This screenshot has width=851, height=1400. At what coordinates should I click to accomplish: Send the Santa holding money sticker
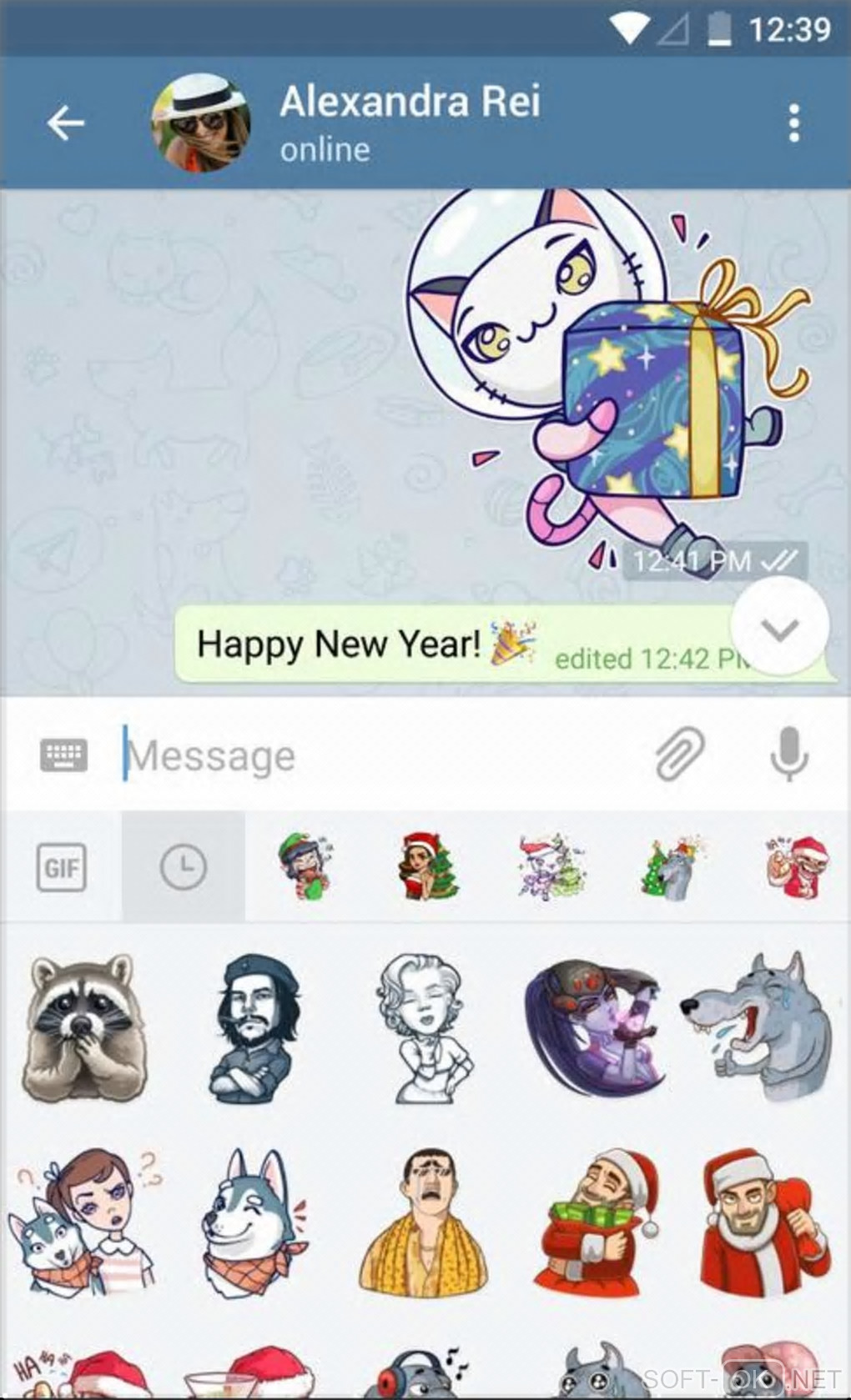(597, 1222)
